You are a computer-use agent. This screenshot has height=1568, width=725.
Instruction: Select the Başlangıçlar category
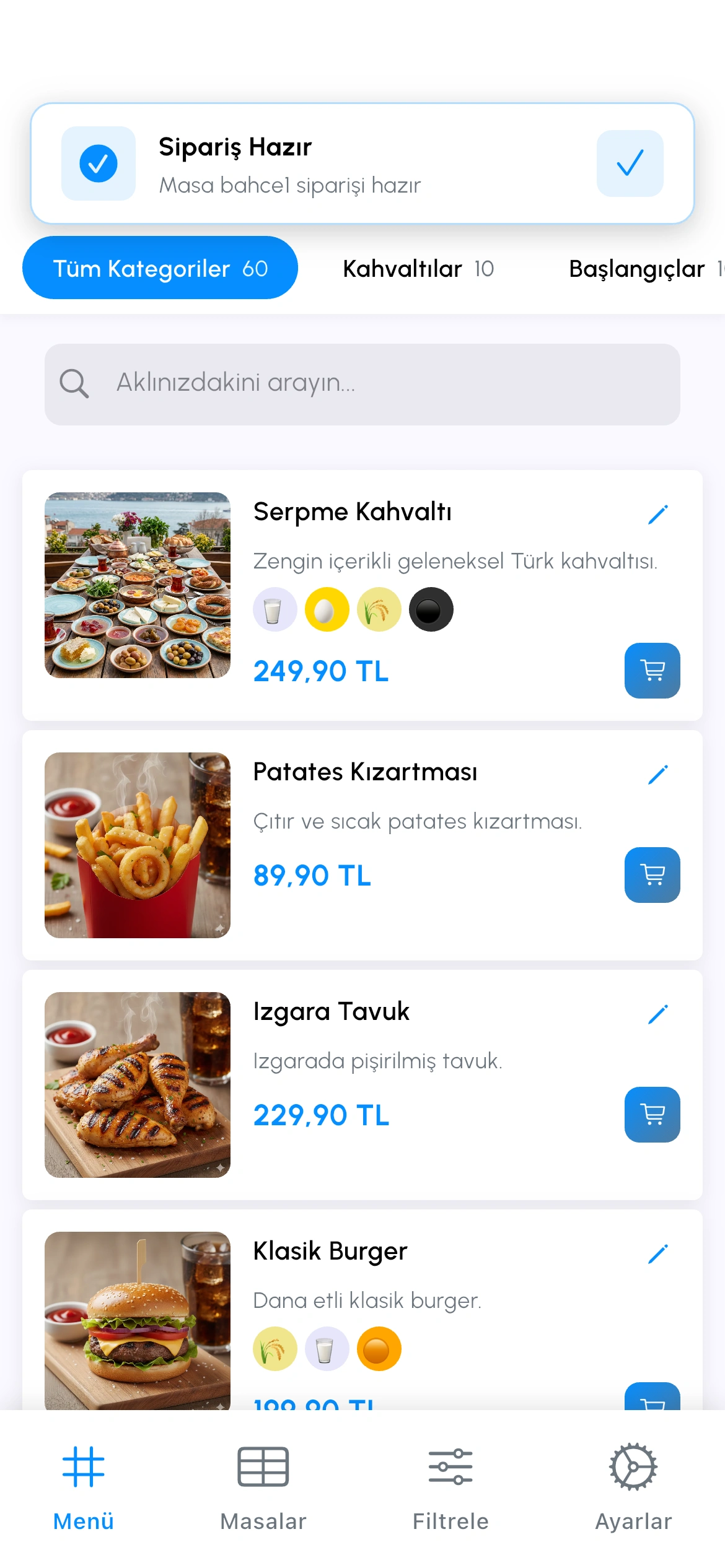pyautogui.click(x=638, y=268)
